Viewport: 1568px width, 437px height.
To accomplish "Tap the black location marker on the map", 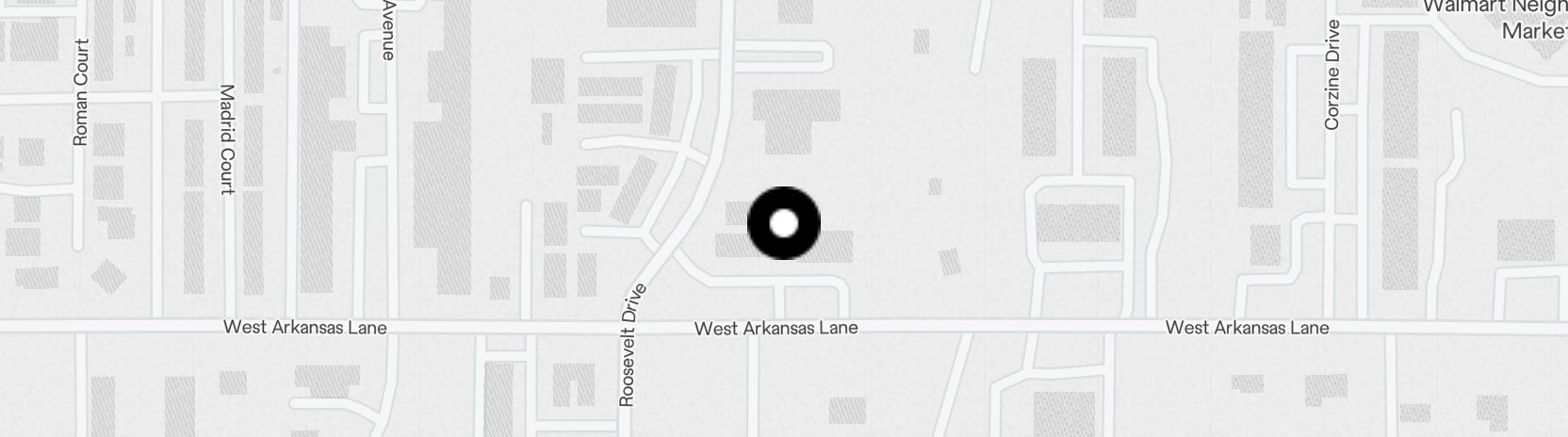I will [x=784, y=224].
